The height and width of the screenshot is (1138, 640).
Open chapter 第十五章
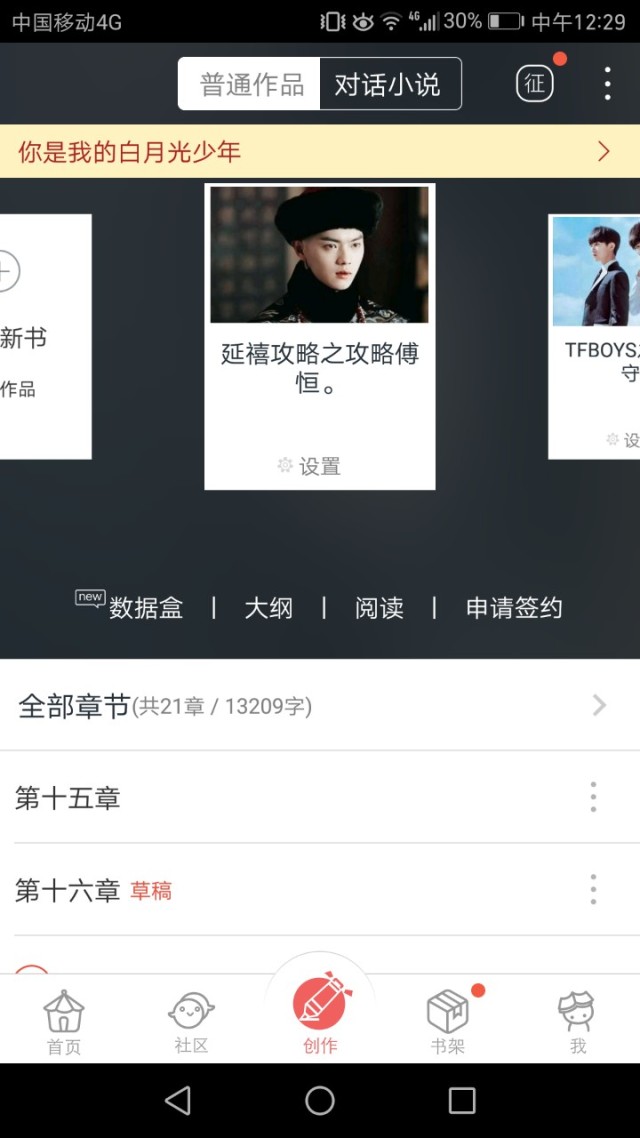(x=68, y=798)
